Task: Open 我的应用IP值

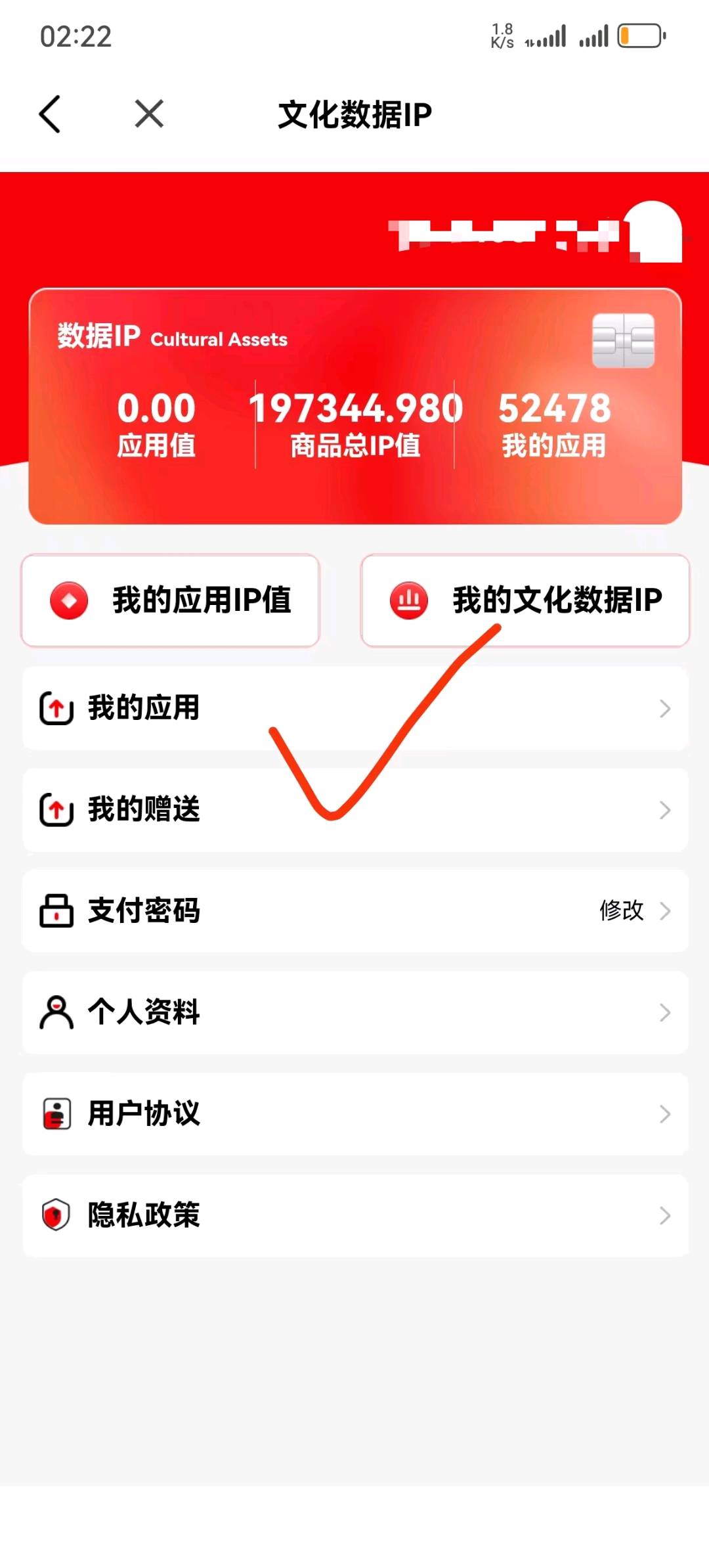Action: [x=171, y=600]
